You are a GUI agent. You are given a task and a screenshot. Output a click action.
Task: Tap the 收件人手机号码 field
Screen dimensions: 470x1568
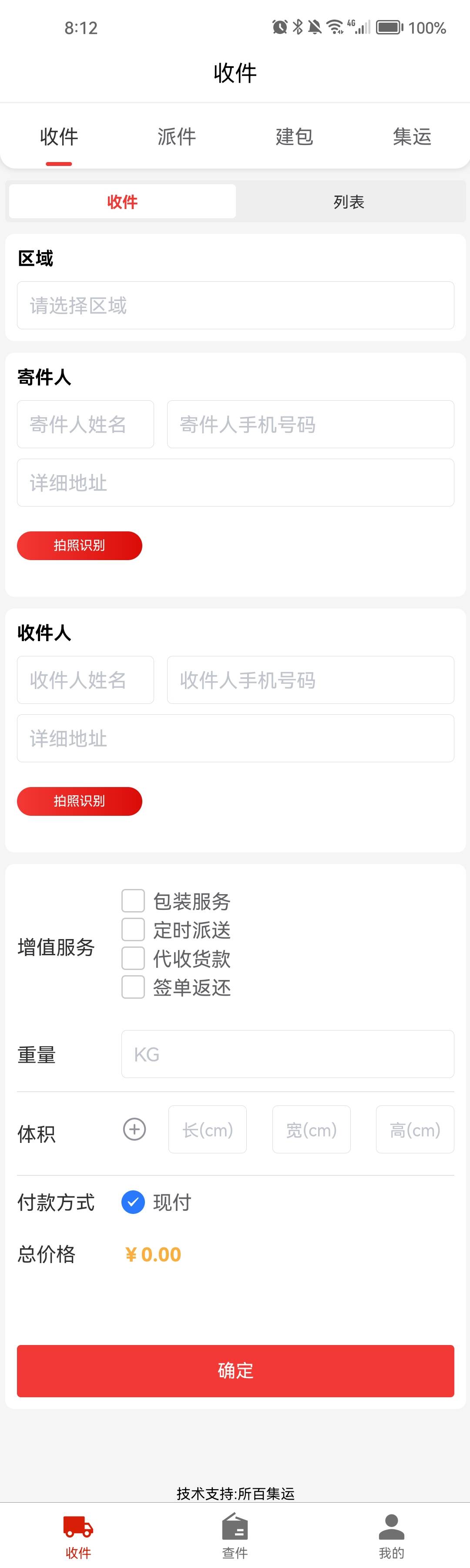(310, 680)
